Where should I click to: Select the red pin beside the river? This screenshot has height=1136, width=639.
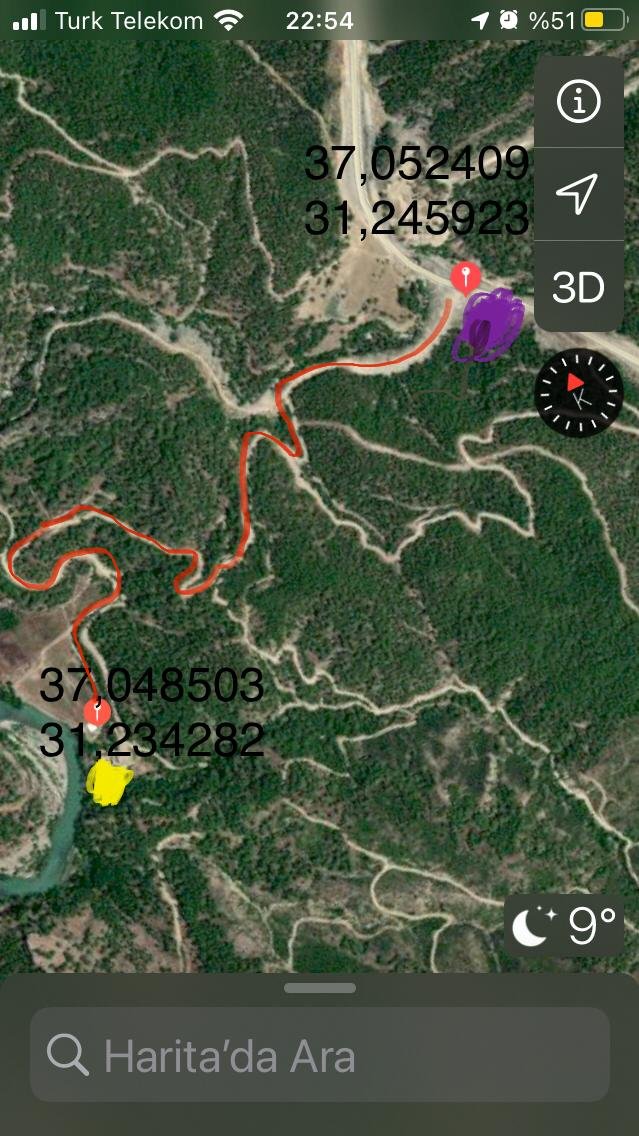pos(97,714)
